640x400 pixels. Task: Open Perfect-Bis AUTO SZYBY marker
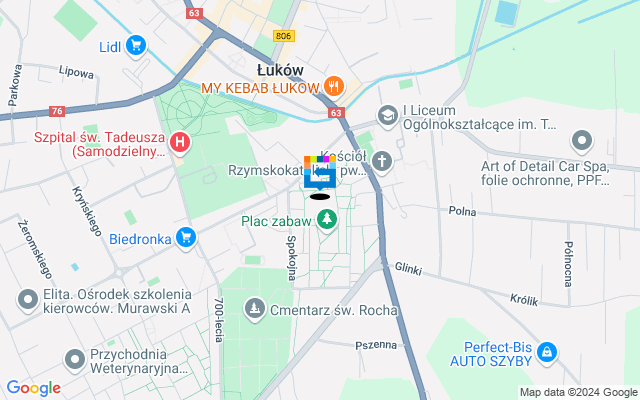click(546, 352)
